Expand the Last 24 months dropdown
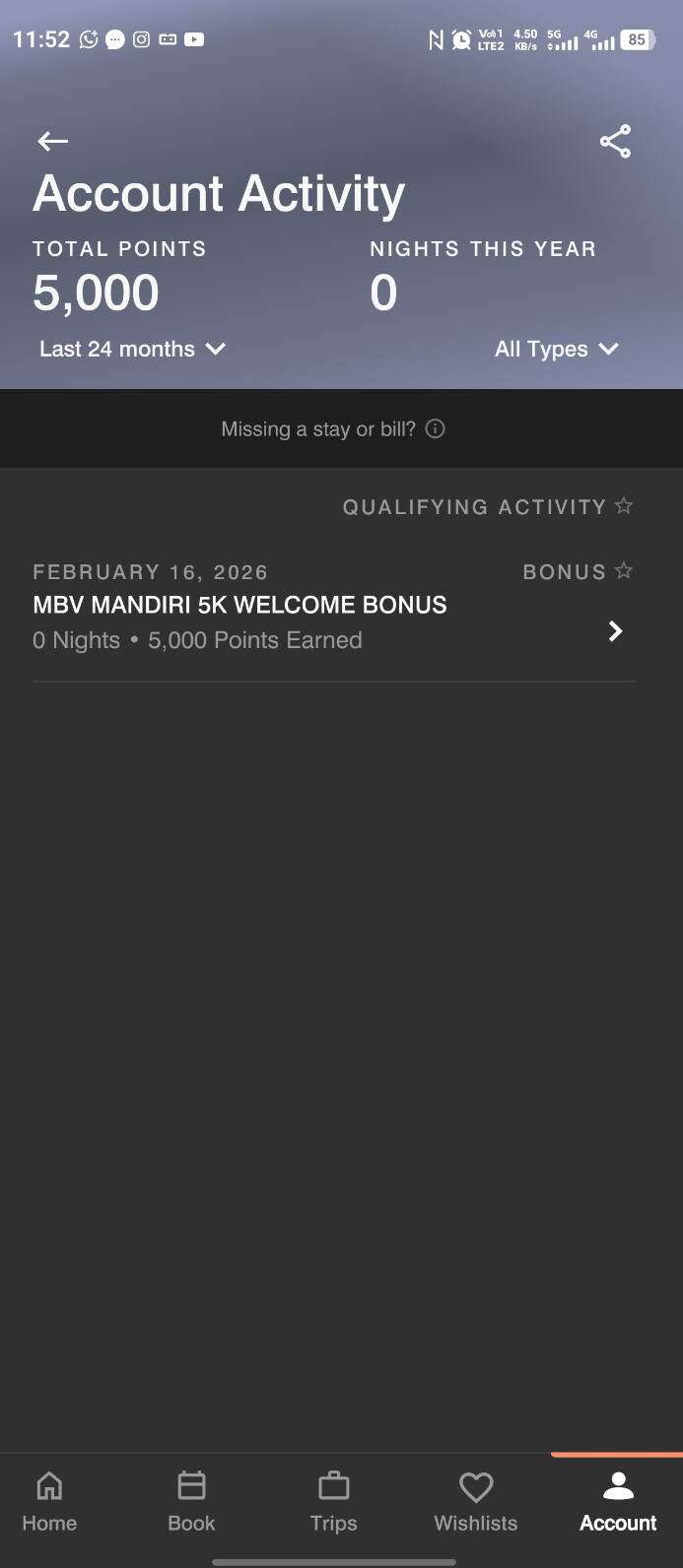The height and width of the screenshot is (1568, 683). pos(132,349)
